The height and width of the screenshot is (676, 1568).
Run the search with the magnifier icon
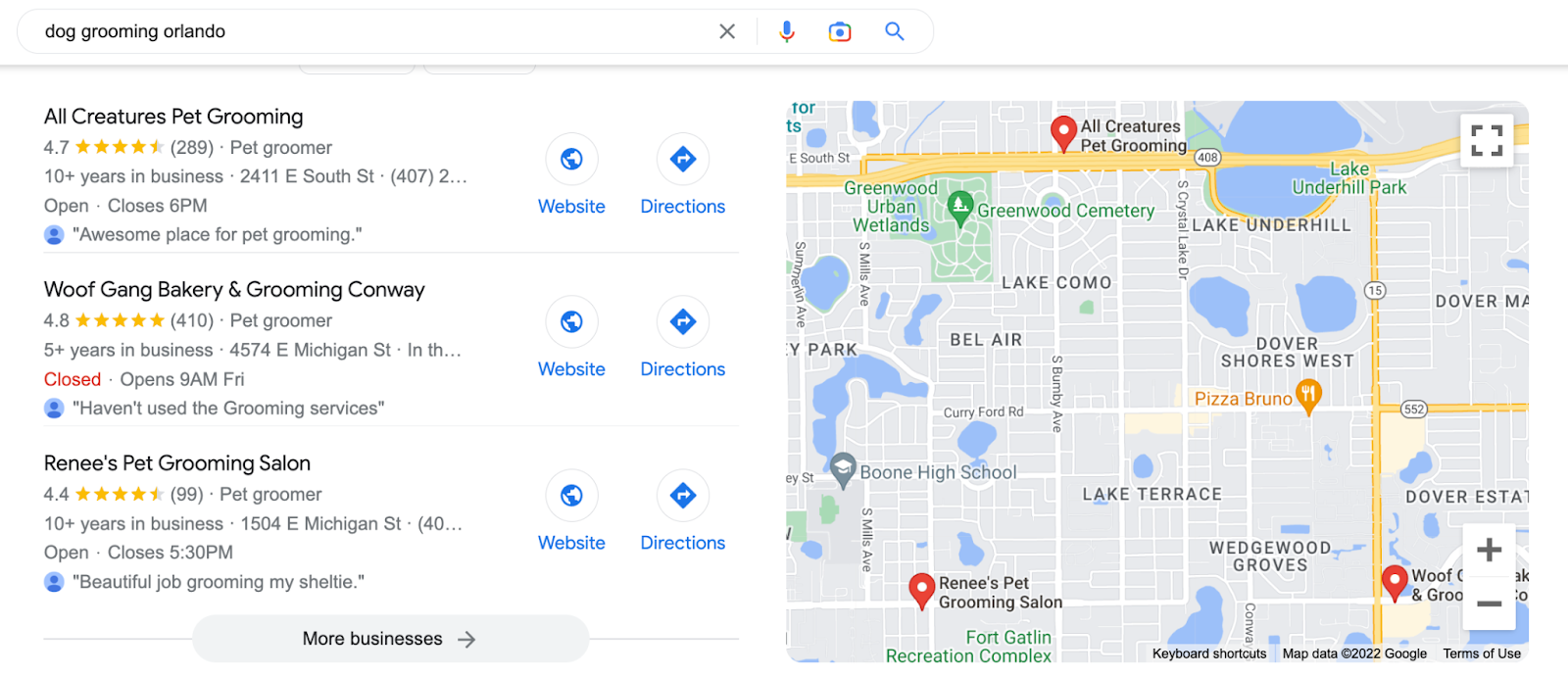click(x=894, y=31)
